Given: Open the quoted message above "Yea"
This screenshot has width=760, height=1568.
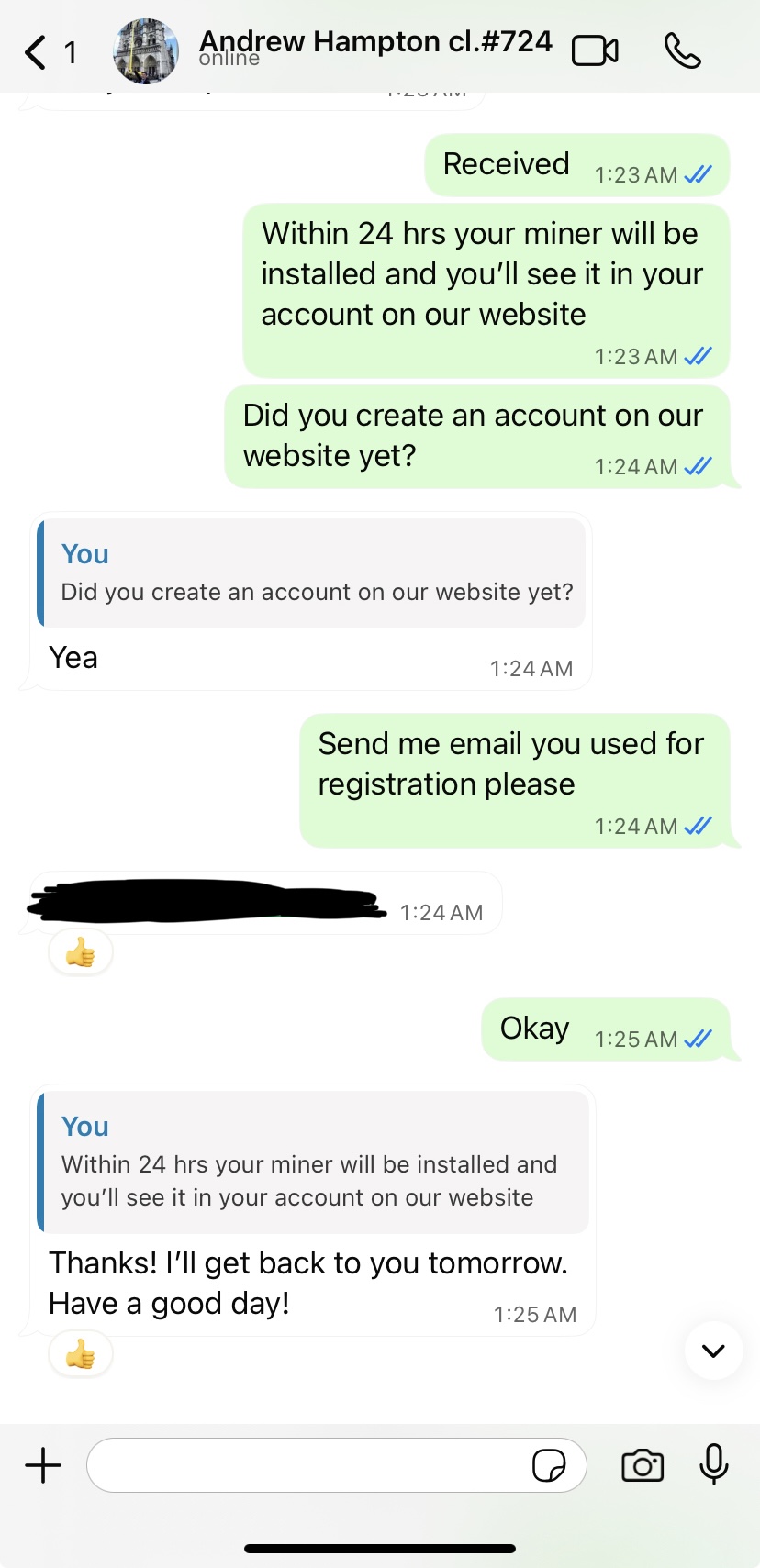Looking at the screenshot, I should (312, 573).
